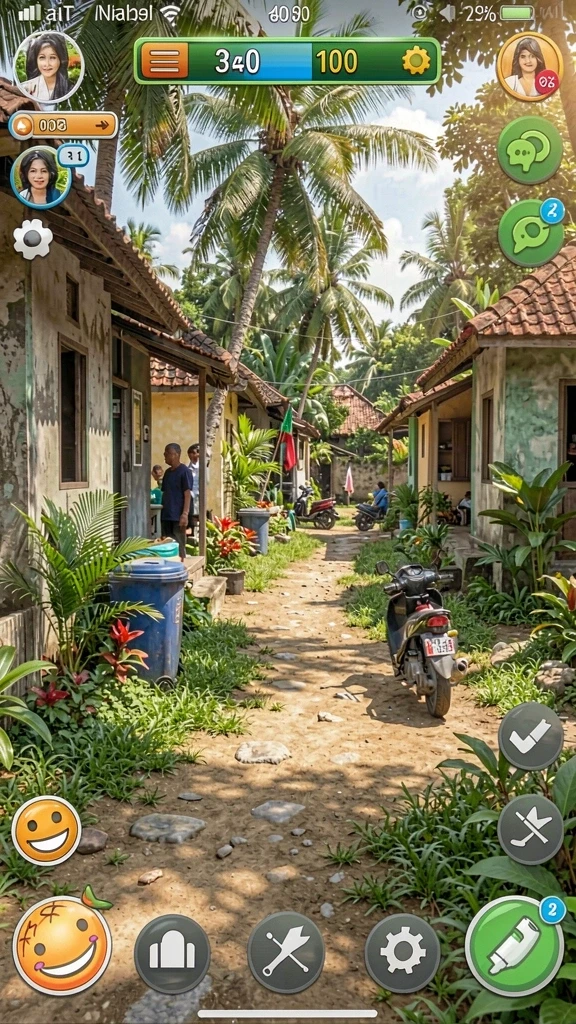The image size is (576, 1024).
Task: Open the bottom wrench tools button
Action: tap(286, 952)
